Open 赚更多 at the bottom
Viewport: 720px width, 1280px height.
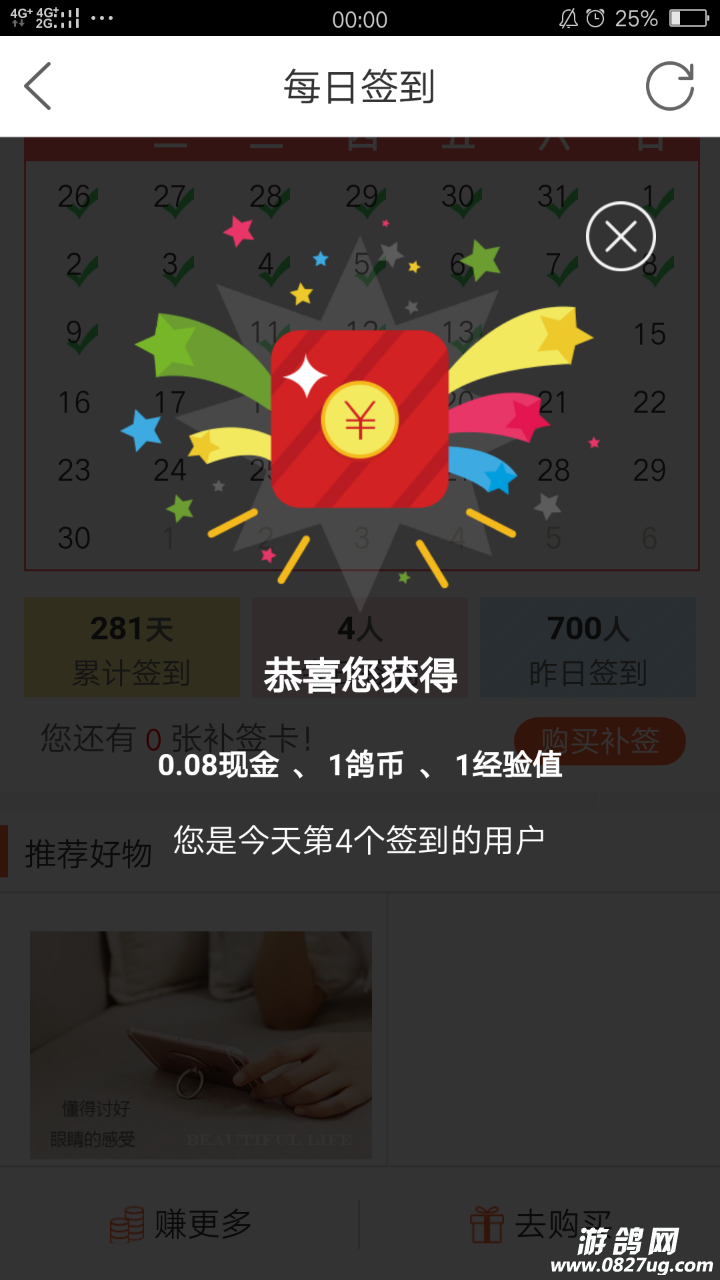click(x=181, y=1224)
